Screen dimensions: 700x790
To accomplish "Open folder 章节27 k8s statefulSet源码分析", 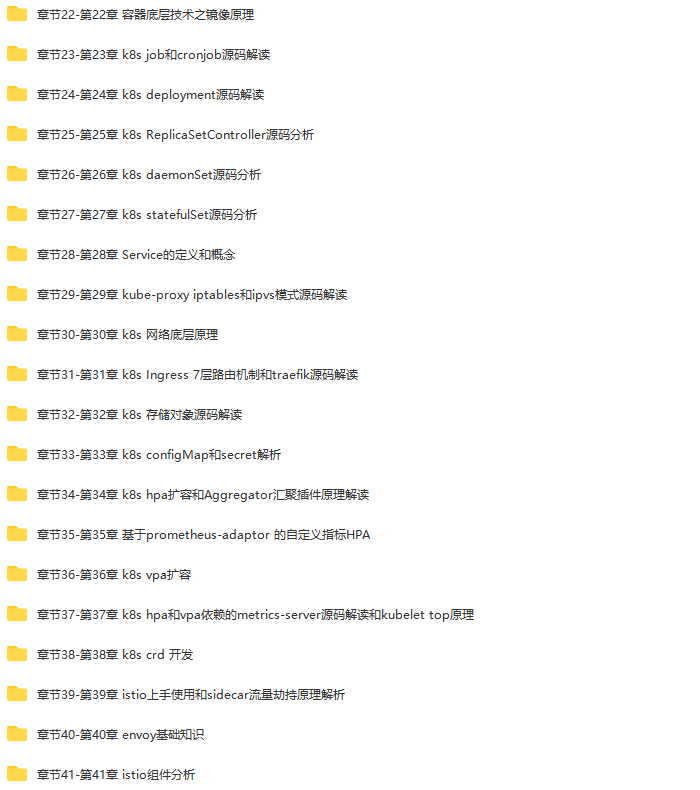I will pos(147,214).
